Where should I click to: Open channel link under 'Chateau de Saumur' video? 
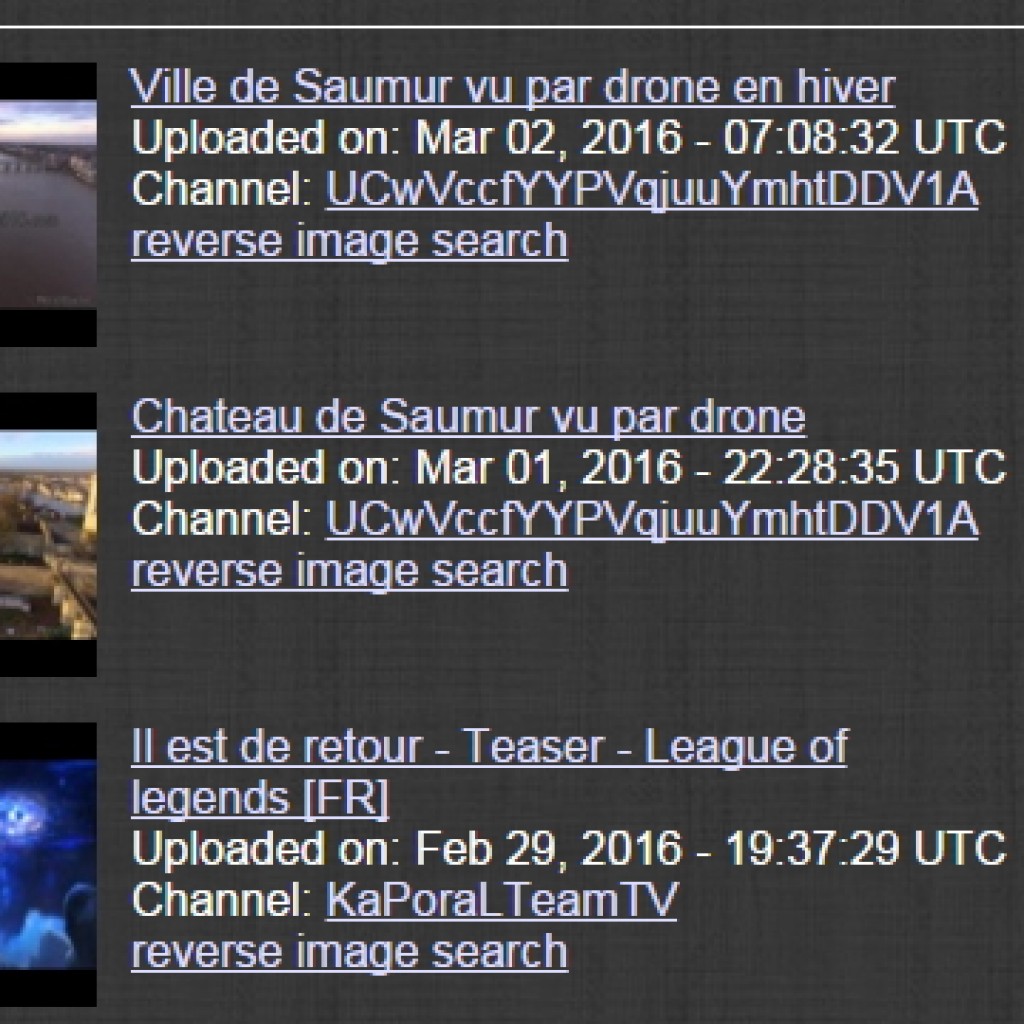pos(652,520)
